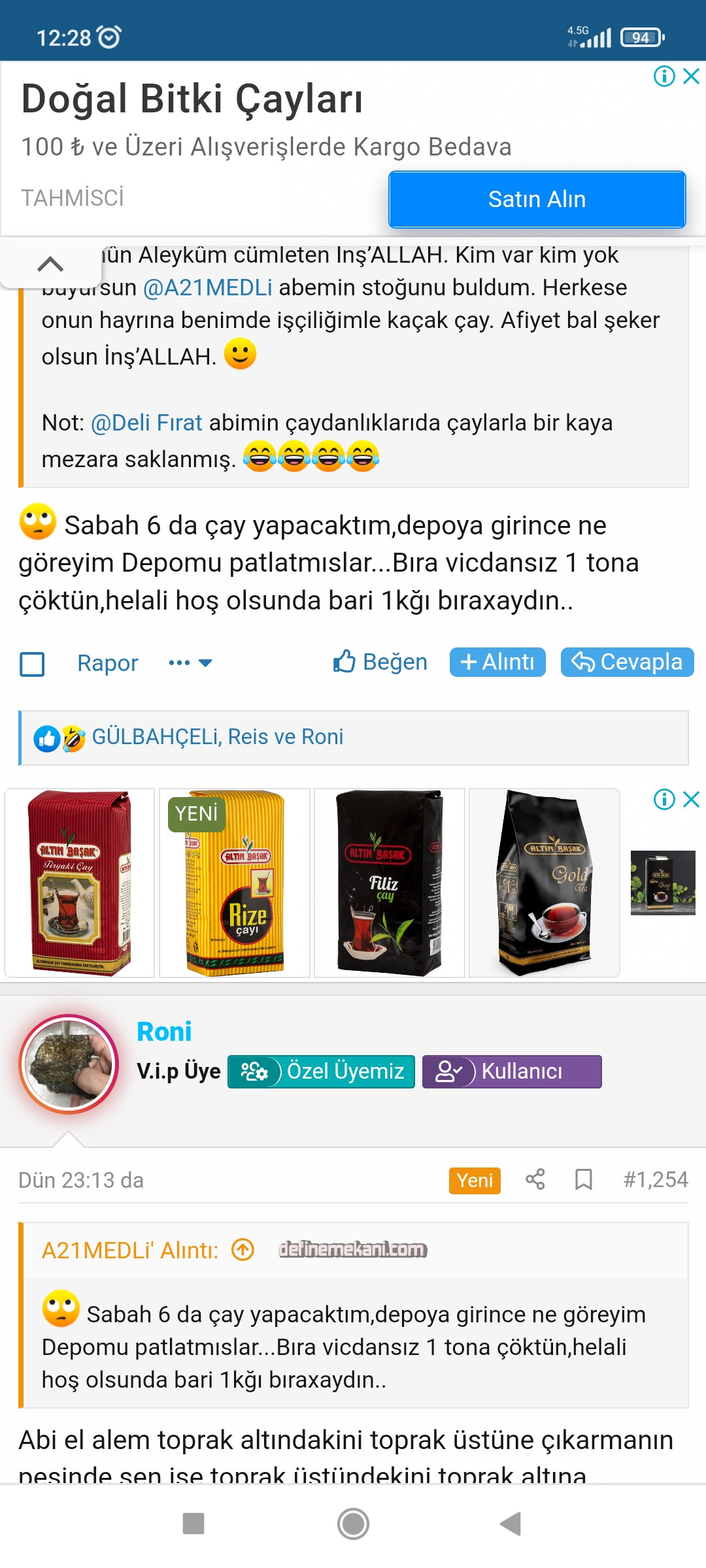Viewport: 706px width, 1568px height.
Task: Open the yellow Rize çayı product ad
Action: tap(235, 883)
